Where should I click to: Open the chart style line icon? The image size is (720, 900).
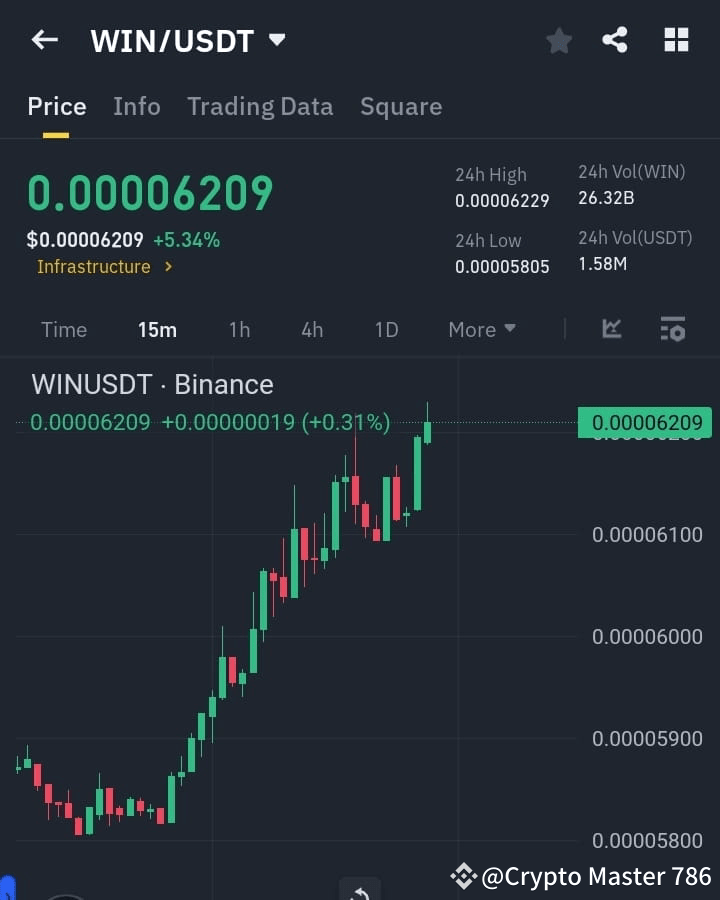click(x=610, y=329)
